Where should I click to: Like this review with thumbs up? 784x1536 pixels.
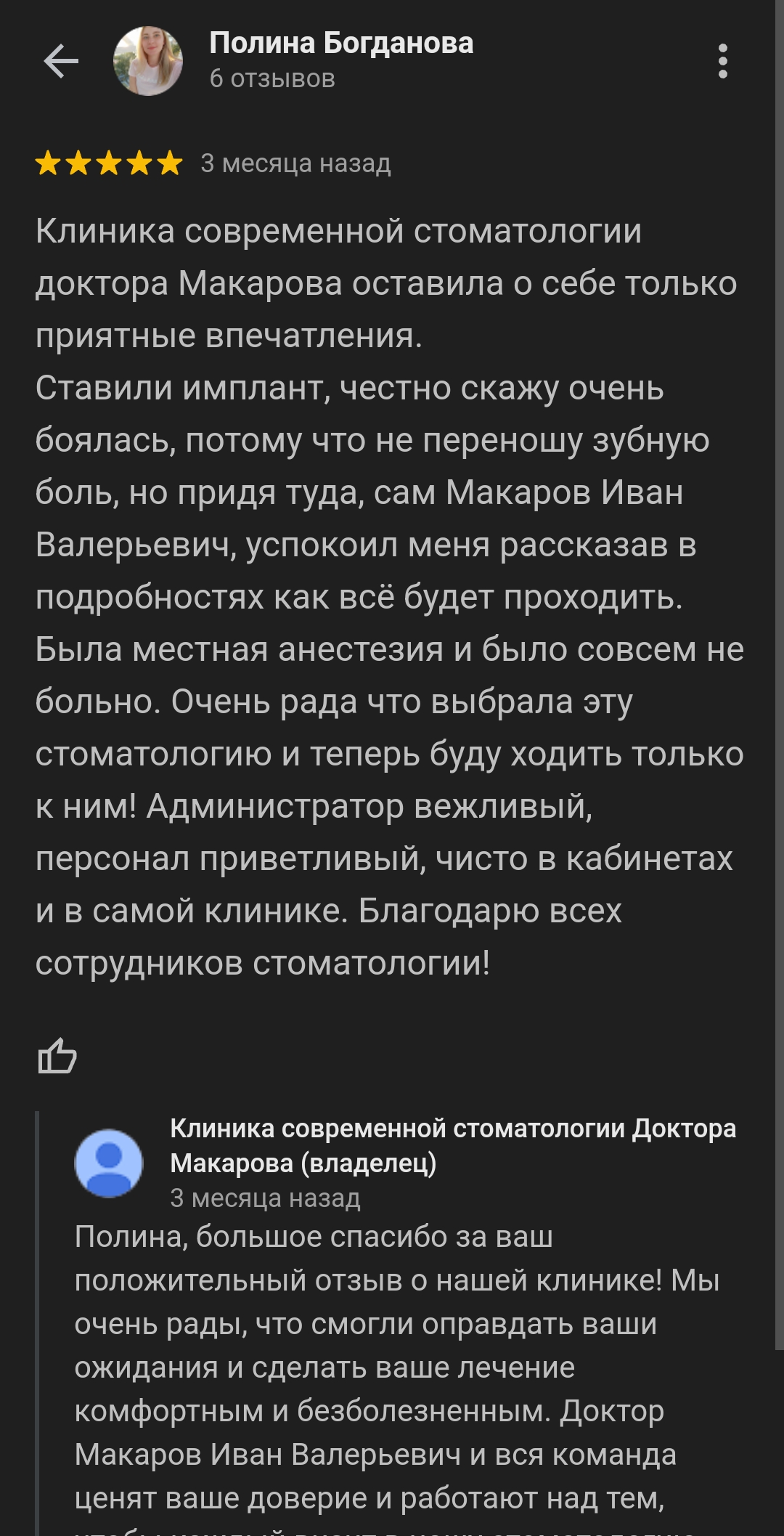coord(57,1055)
